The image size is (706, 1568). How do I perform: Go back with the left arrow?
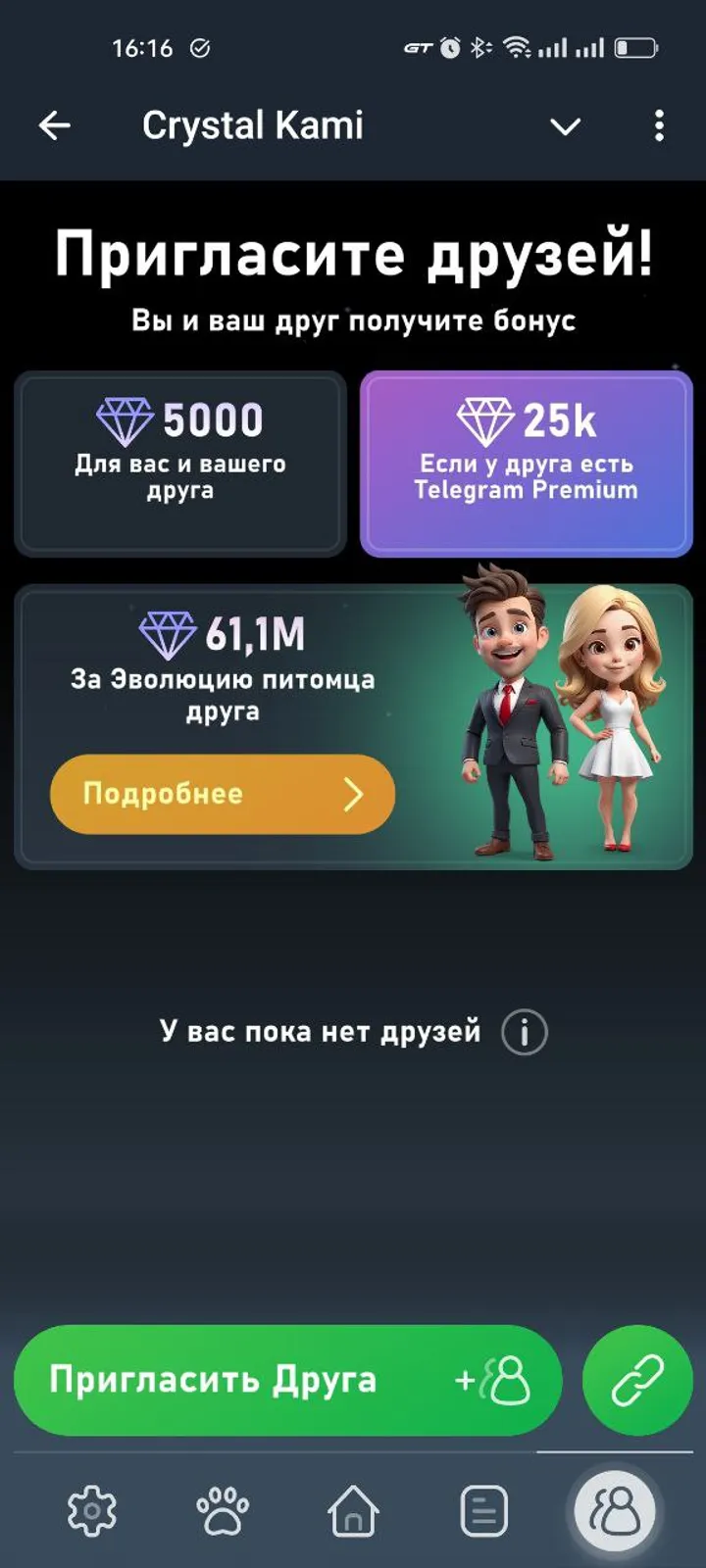click(55, 125)
